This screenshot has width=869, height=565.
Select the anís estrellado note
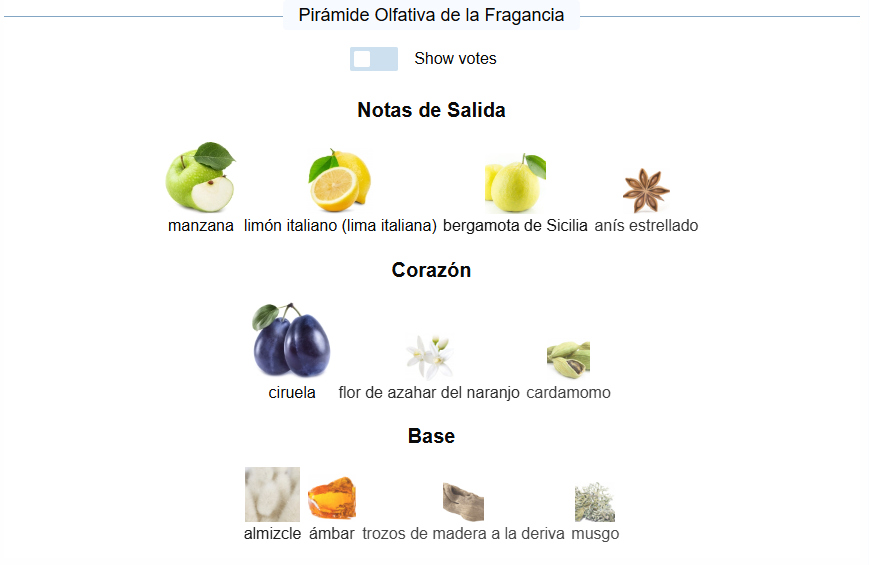click(646, 190)
